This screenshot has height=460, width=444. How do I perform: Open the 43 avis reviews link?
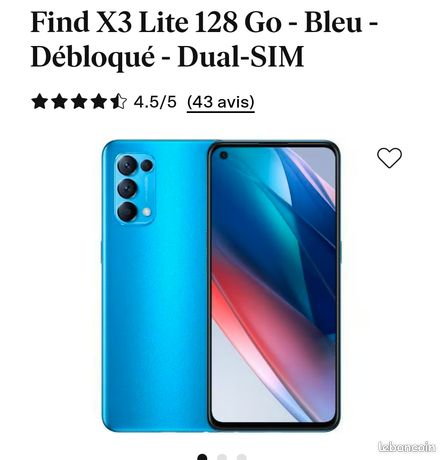pos(221,102)
